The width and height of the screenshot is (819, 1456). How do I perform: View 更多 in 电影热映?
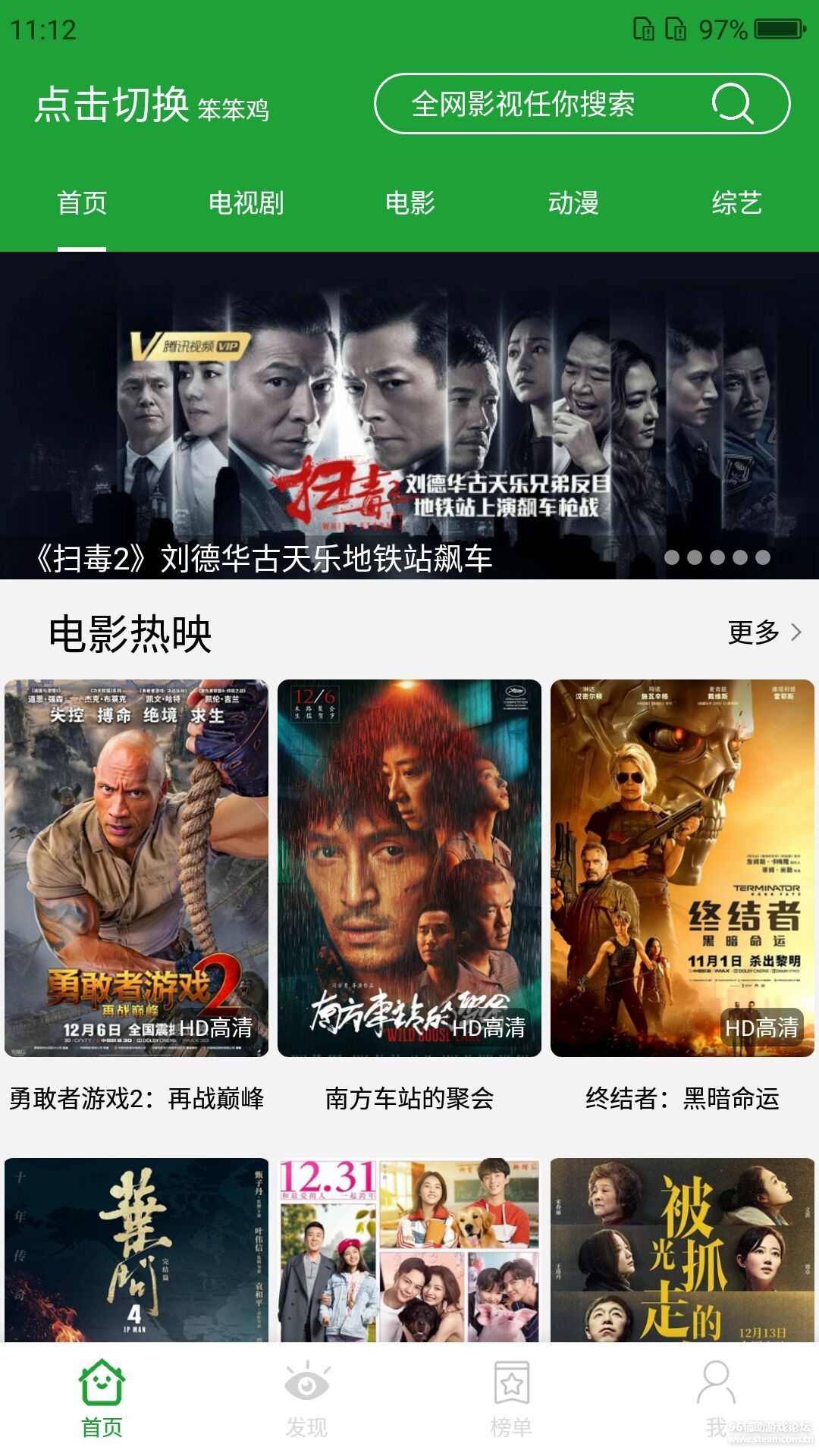[x=764, y=632]
